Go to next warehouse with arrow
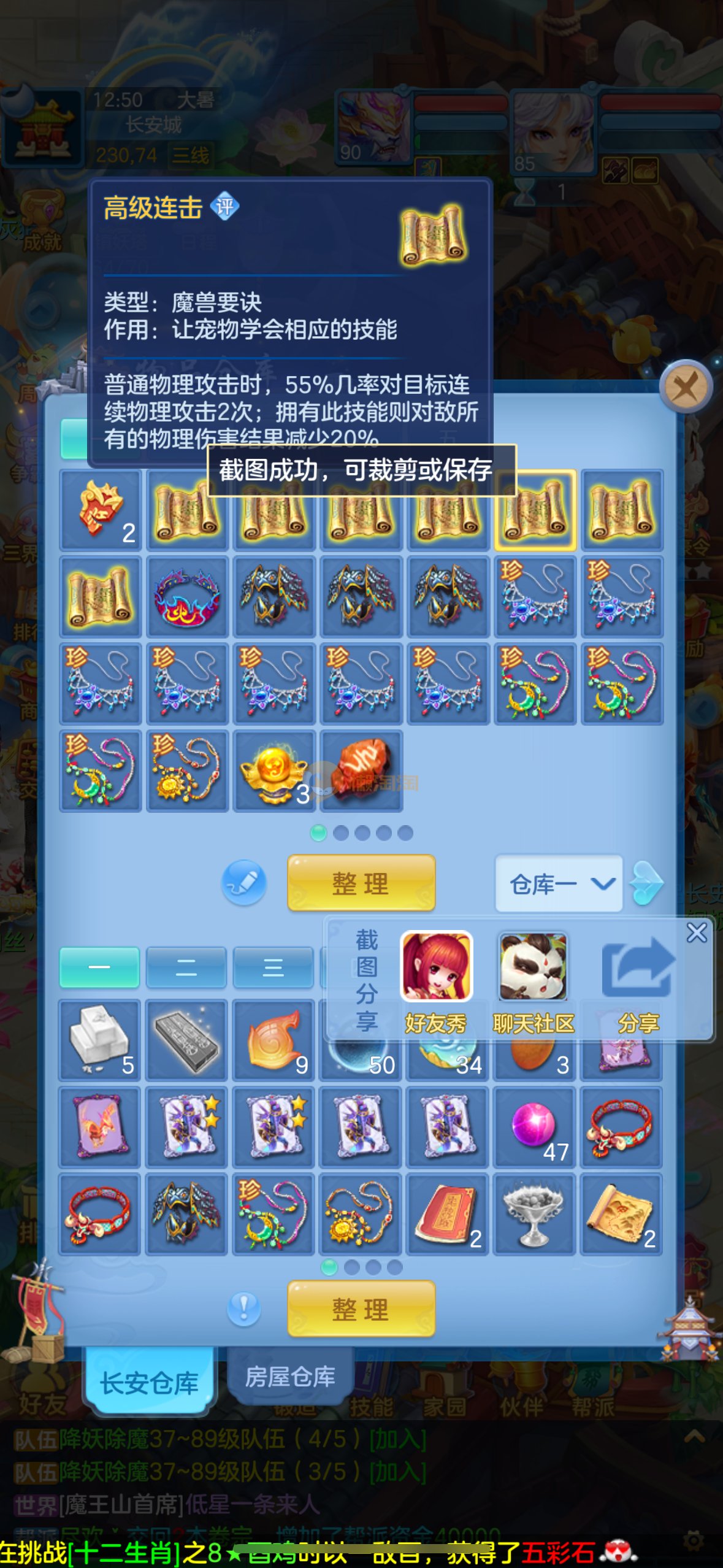Screen dimensions: 723x1568 point(648,883)
